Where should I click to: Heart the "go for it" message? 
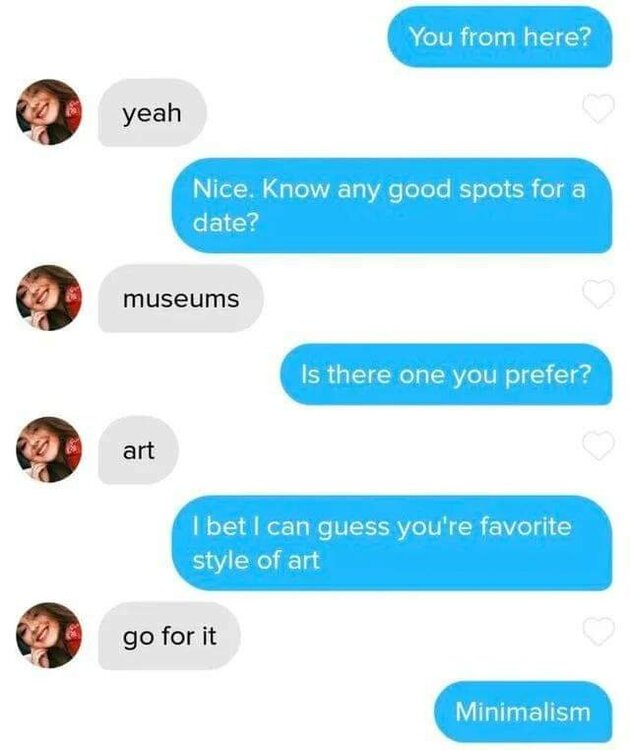click(597, 631)
